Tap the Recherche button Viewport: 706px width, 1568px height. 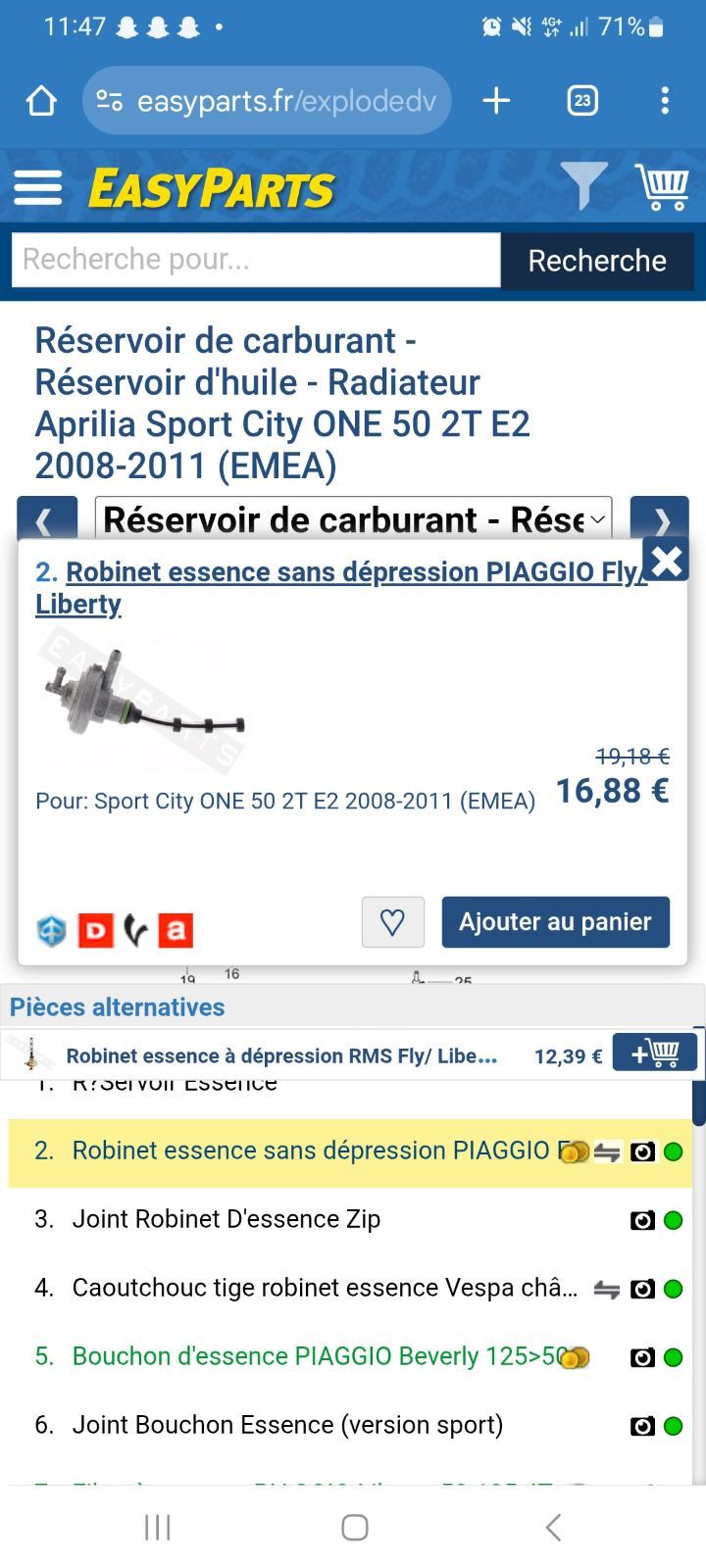pyautogui.click(x=597, y=261)
